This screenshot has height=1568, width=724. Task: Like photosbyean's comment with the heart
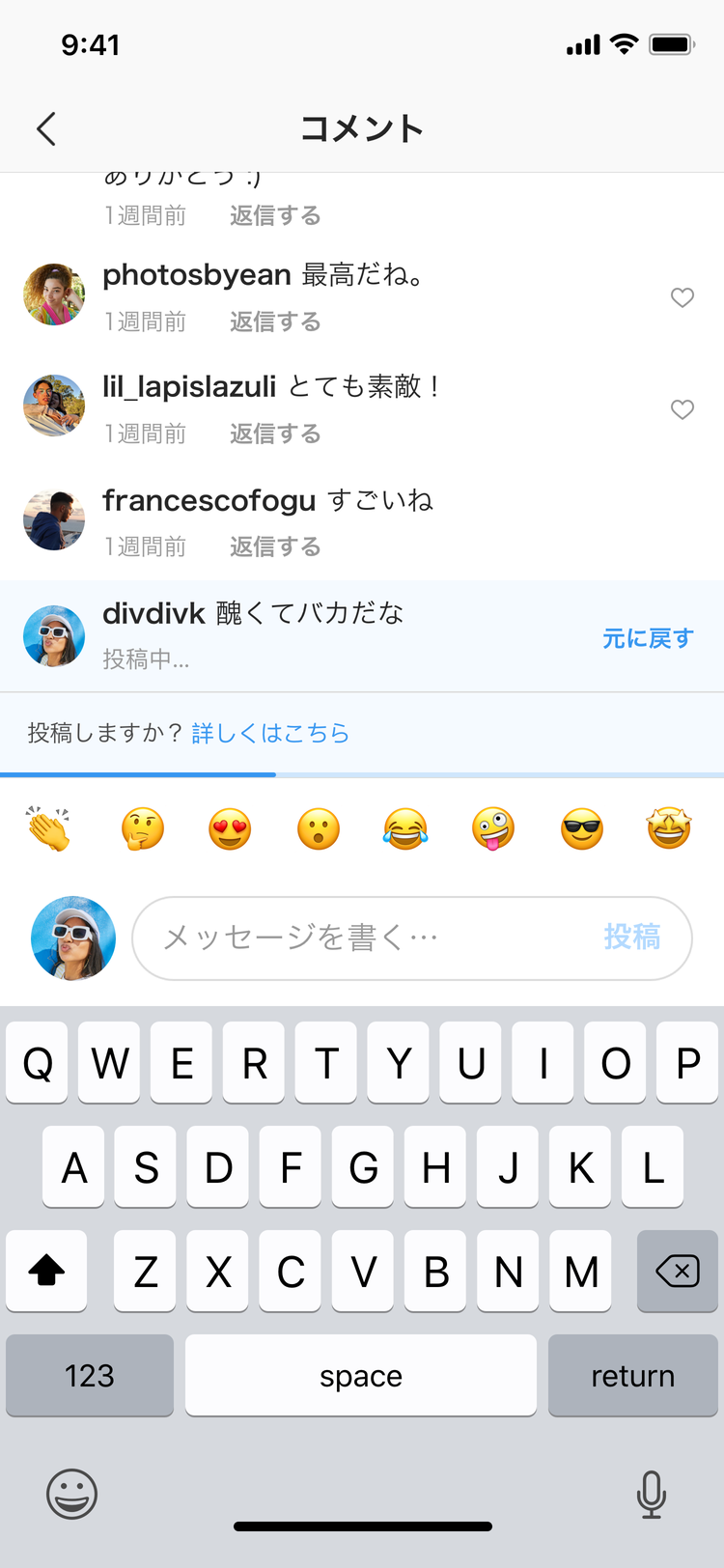click(x=682, y=298)
